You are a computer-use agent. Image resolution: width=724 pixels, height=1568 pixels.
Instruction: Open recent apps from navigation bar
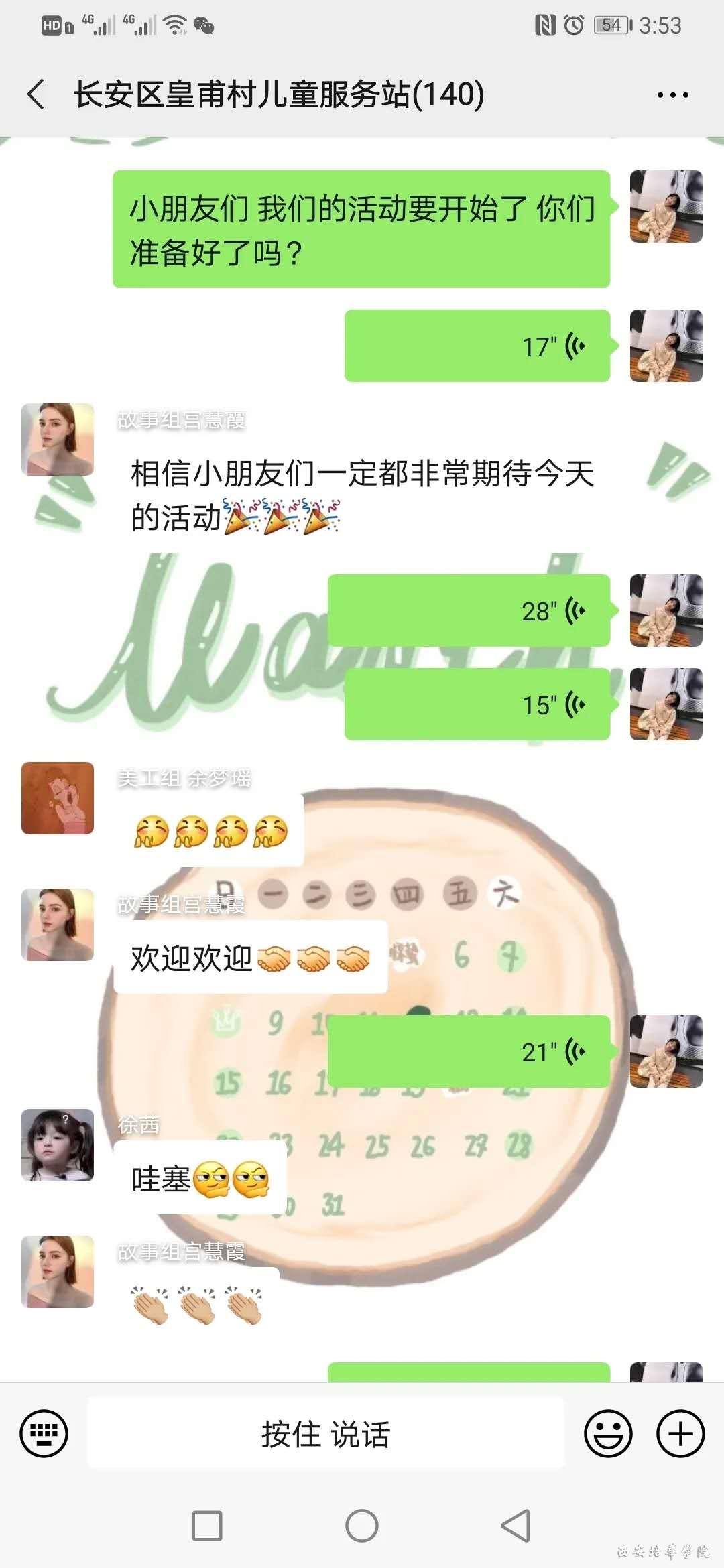click(x=207, y=1526)
